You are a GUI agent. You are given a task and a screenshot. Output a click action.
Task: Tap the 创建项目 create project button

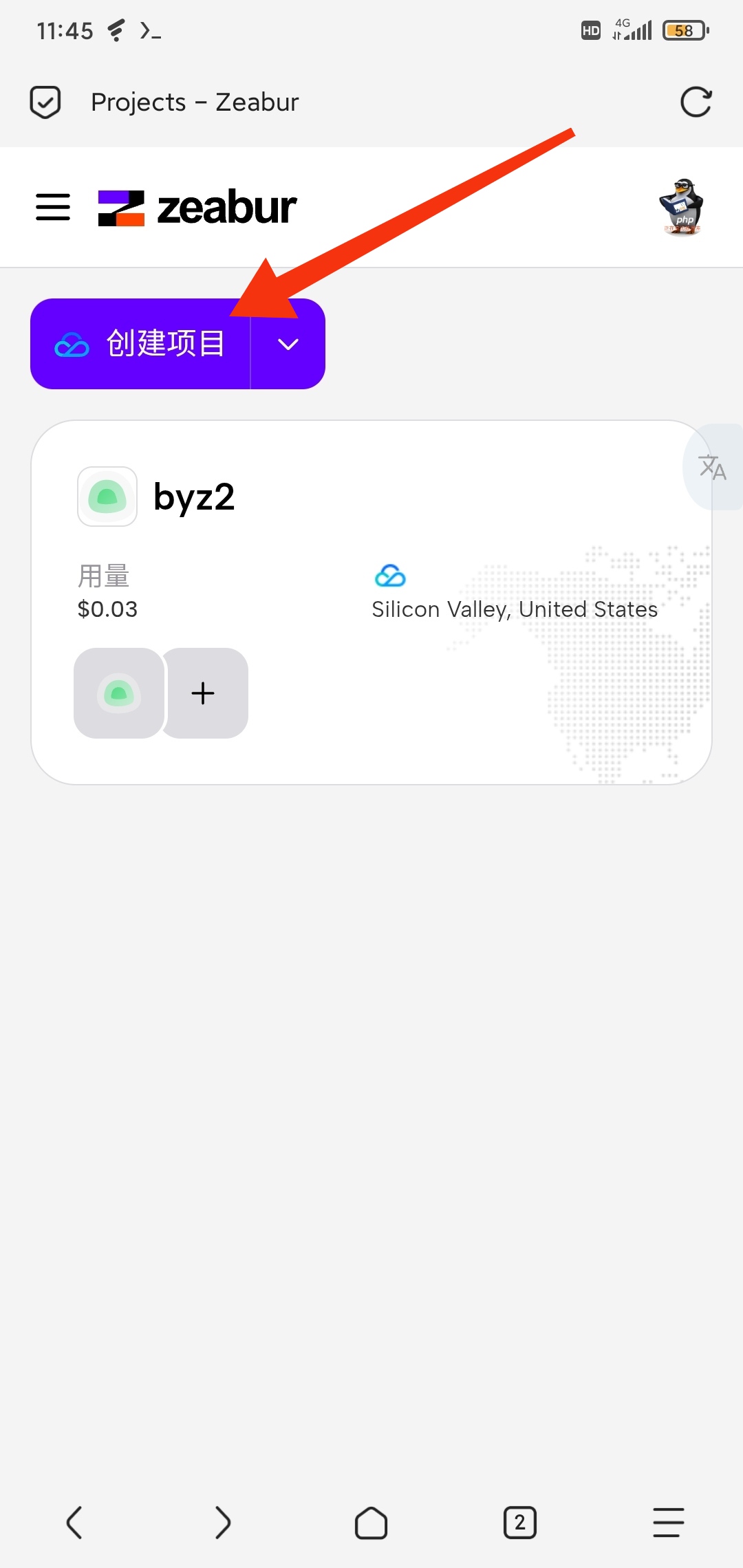pos(141,344)
